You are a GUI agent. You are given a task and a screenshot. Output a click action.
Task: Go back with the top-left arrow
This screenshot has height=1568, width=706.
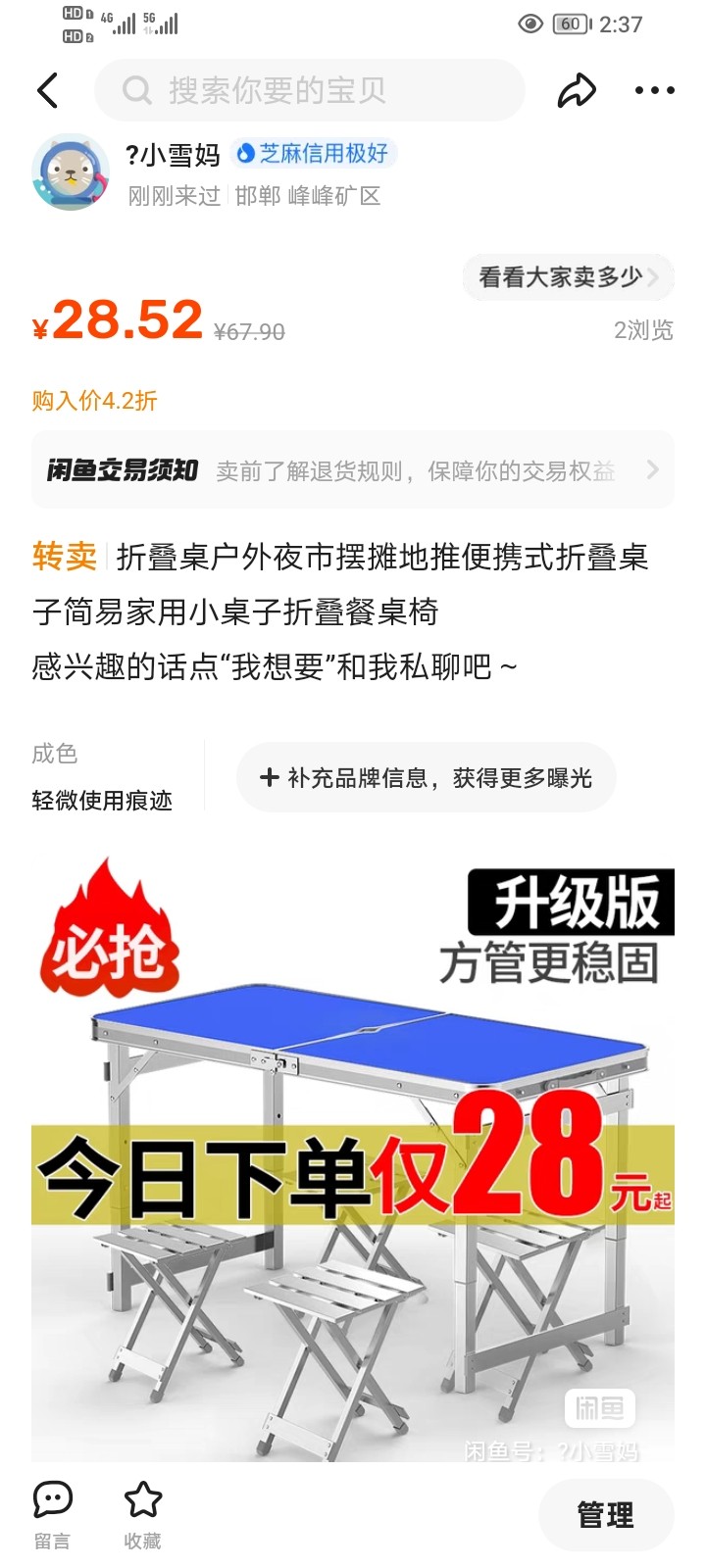click(48, 90)
